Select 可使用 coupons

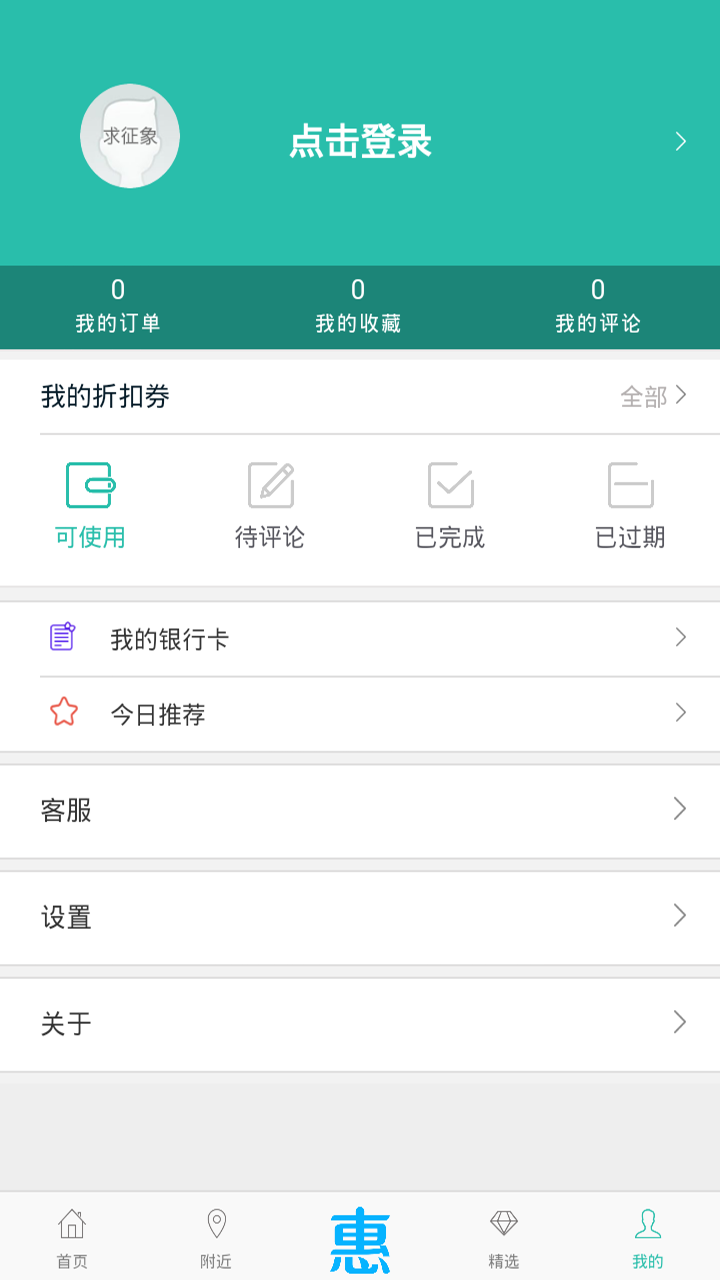coord(90,506)
